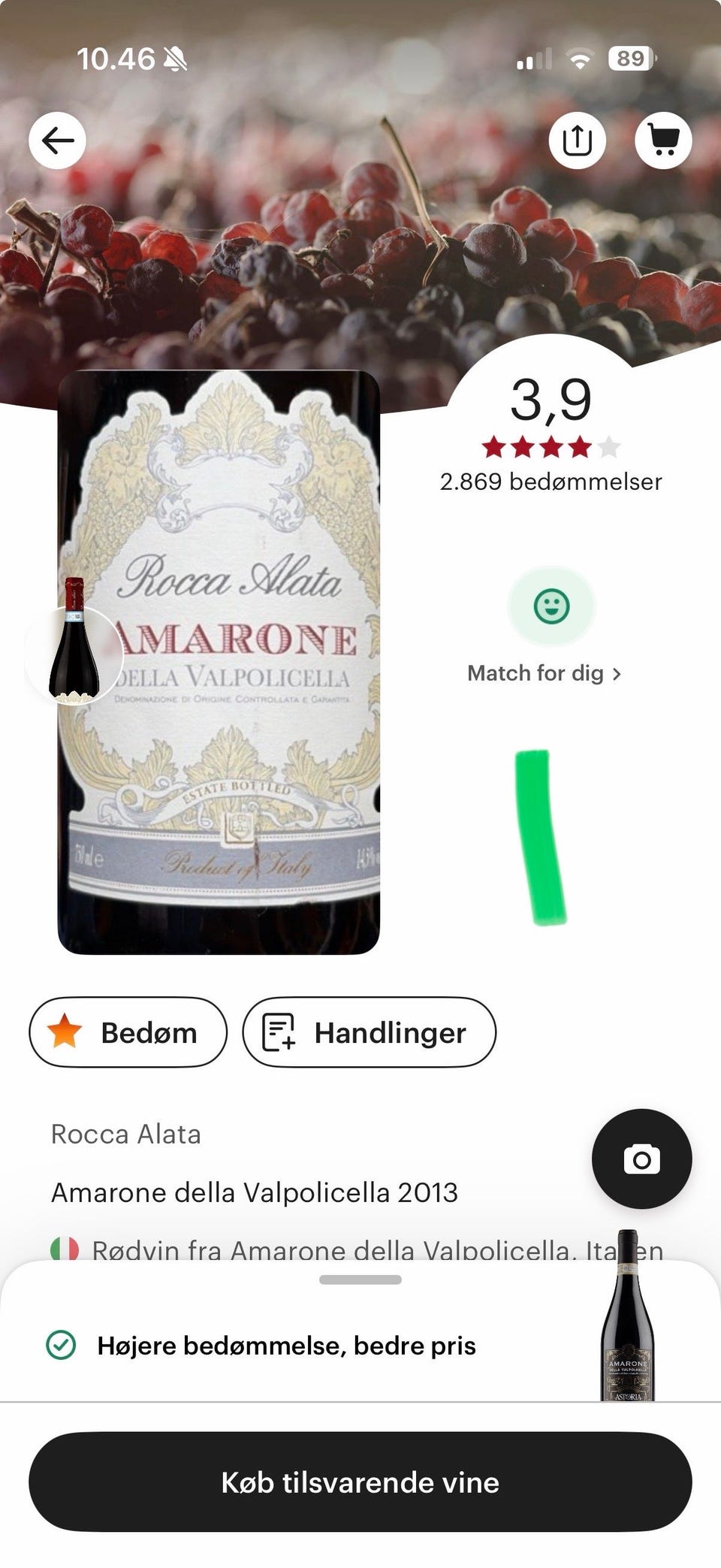
Task: Open the shopping cart
Action: pos(664,140)
